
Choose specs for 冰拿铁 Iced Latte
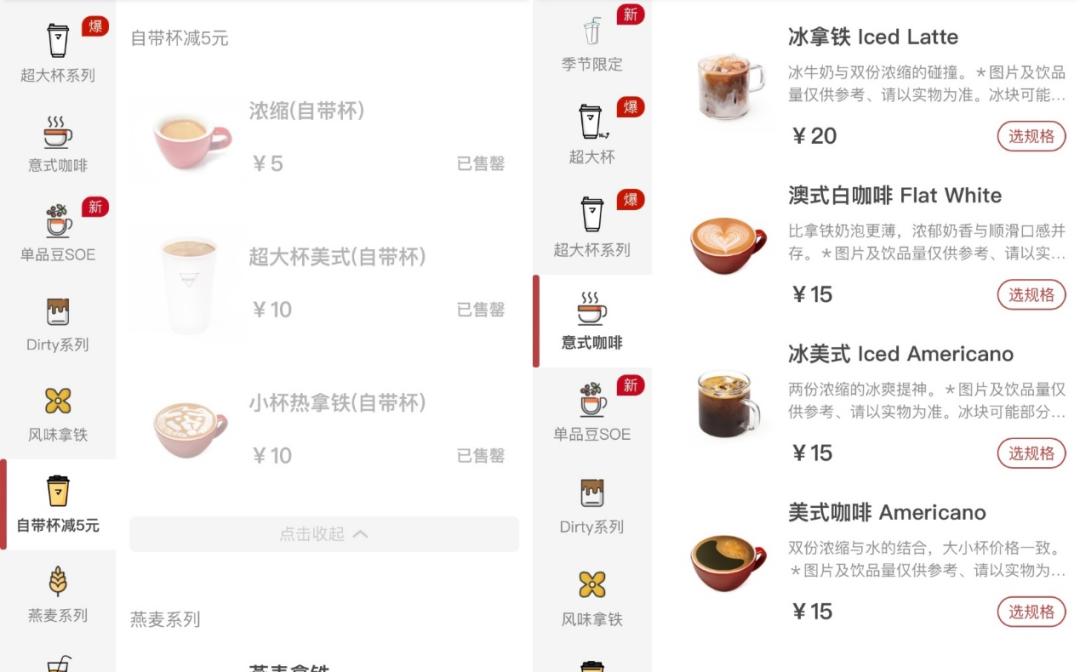(x=1031, y=136)
